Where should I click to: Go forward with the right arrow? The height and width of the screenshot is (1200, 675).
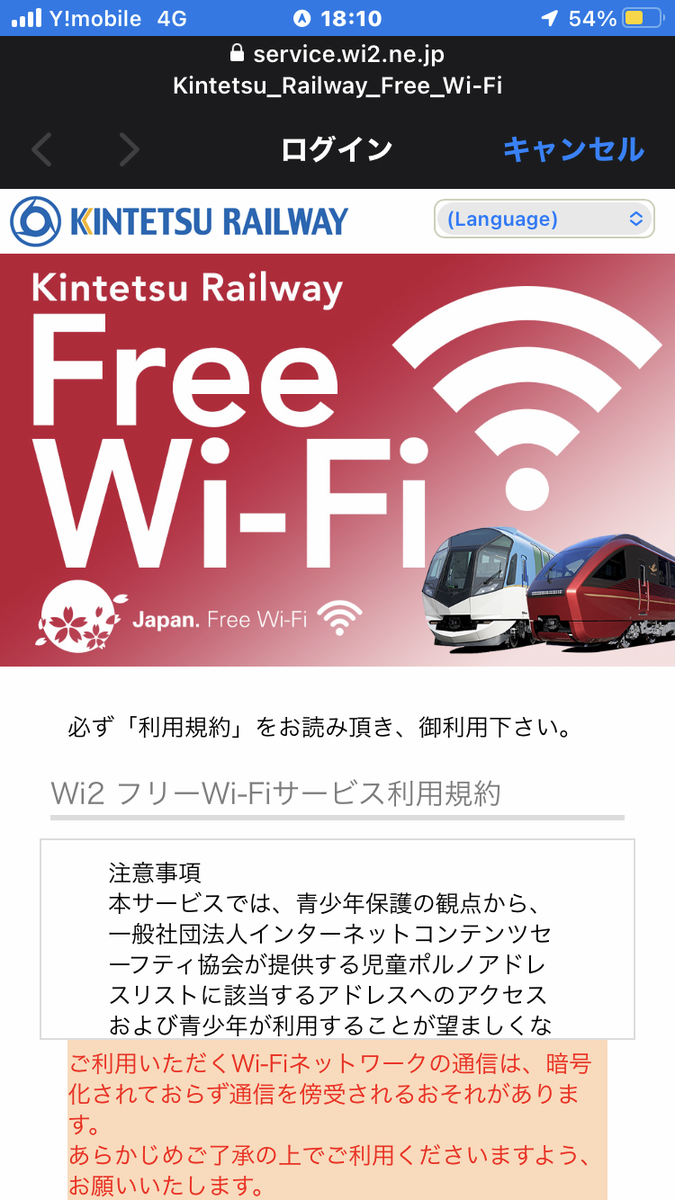click(128, 150)
